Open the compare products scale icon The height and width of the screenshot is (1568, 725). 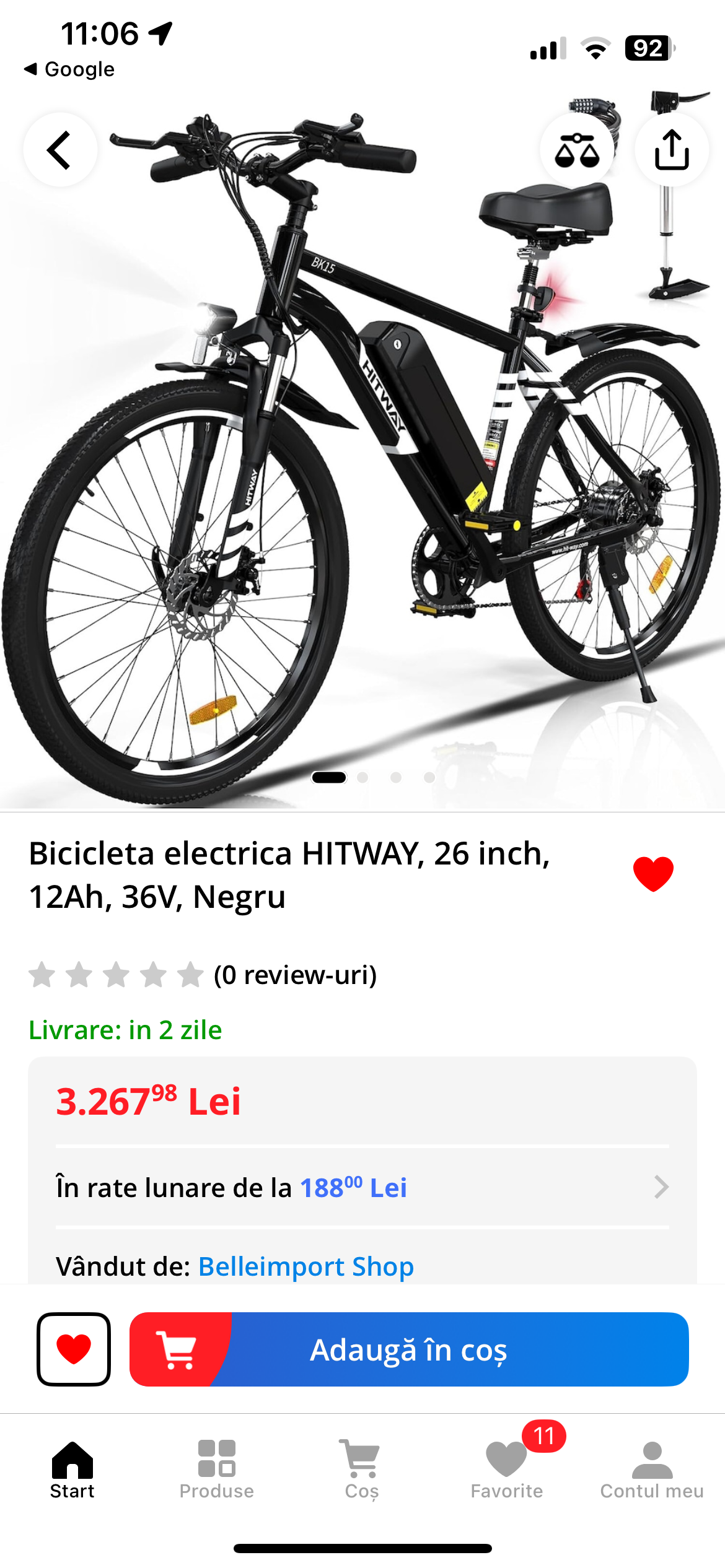(577, 150)
